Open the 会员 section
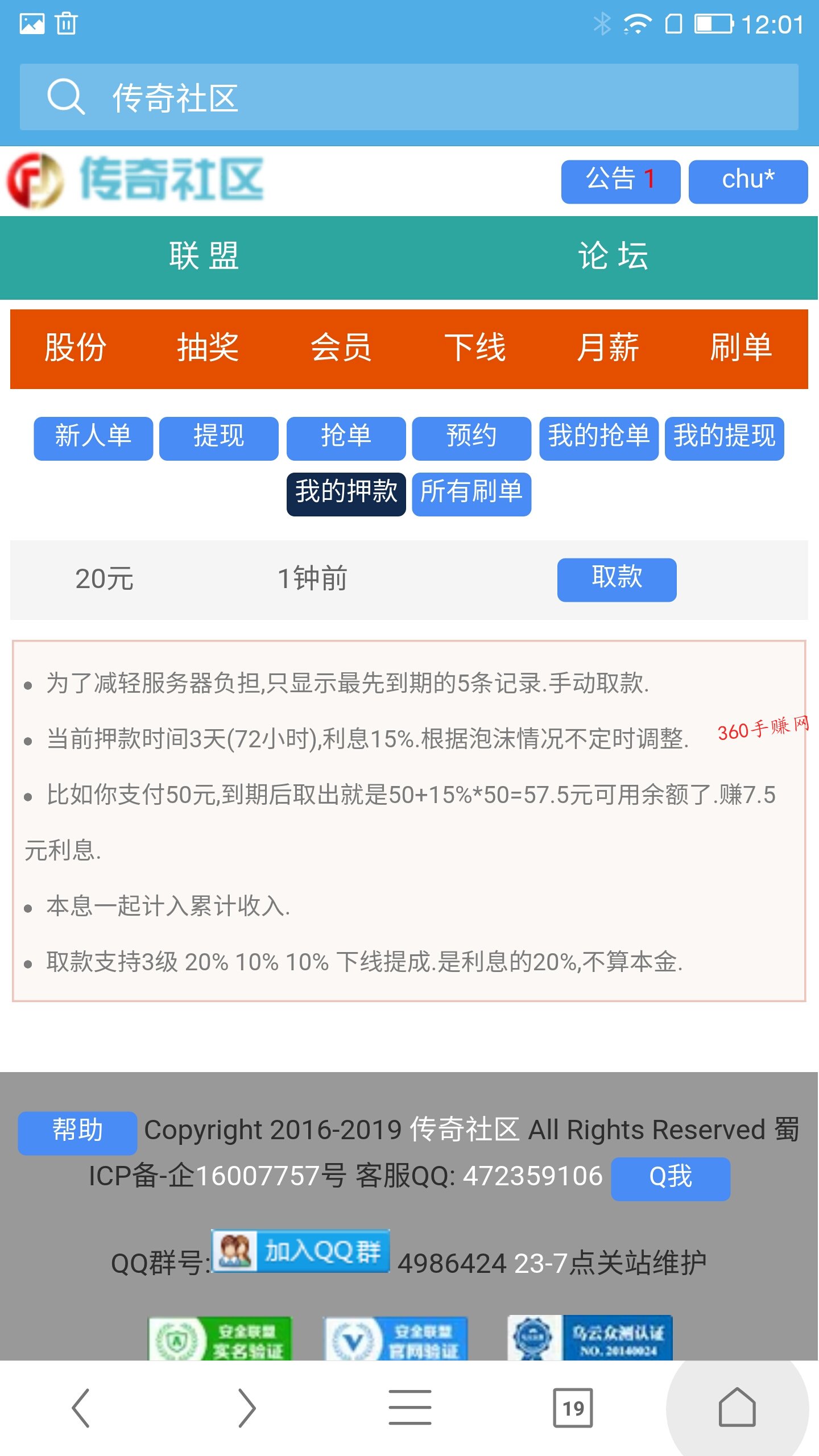 [x=341, y=348]
